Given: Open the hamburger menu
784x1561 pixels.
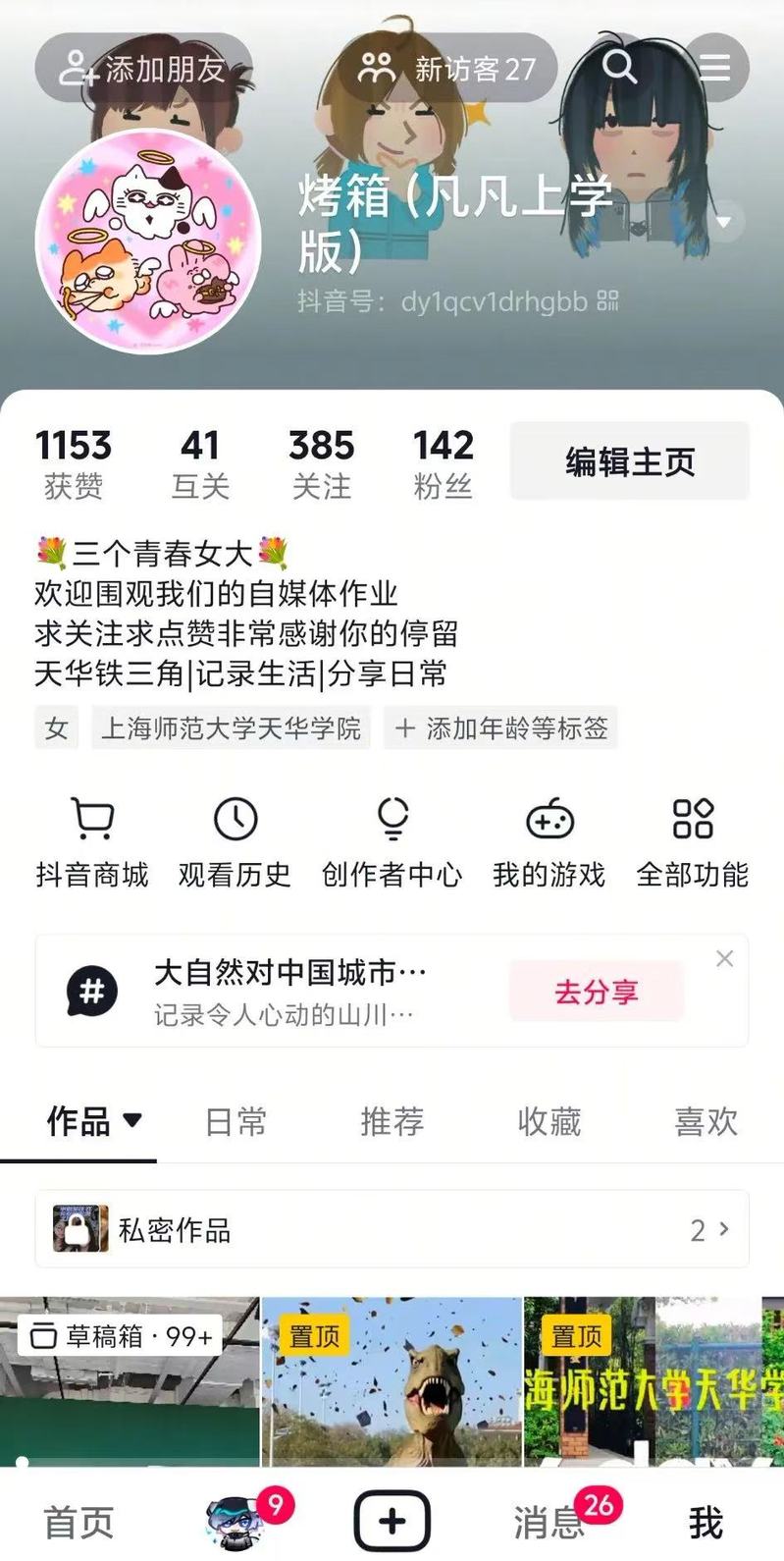Looking at the screenshot, I should tap(715, 67).
